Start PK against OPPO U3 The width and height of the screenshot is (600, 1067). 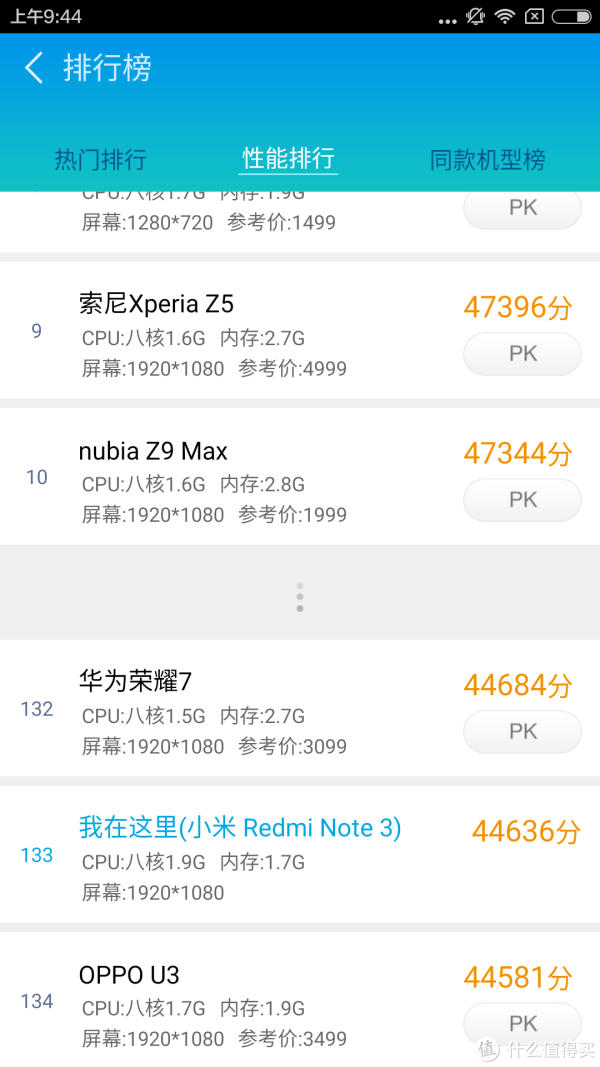click(x=522, y=1024)
